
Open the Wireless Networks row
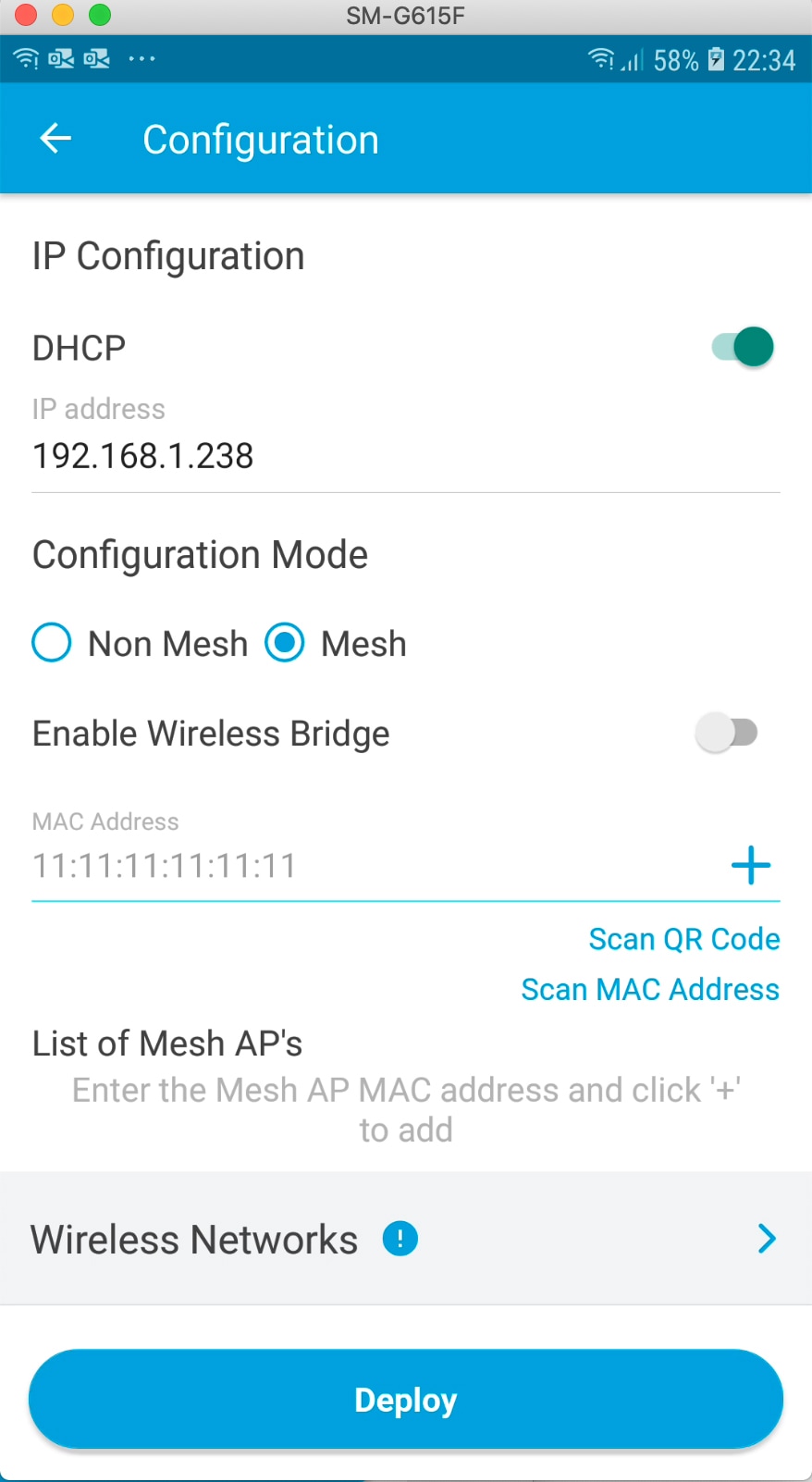[x=406, y=1239]
